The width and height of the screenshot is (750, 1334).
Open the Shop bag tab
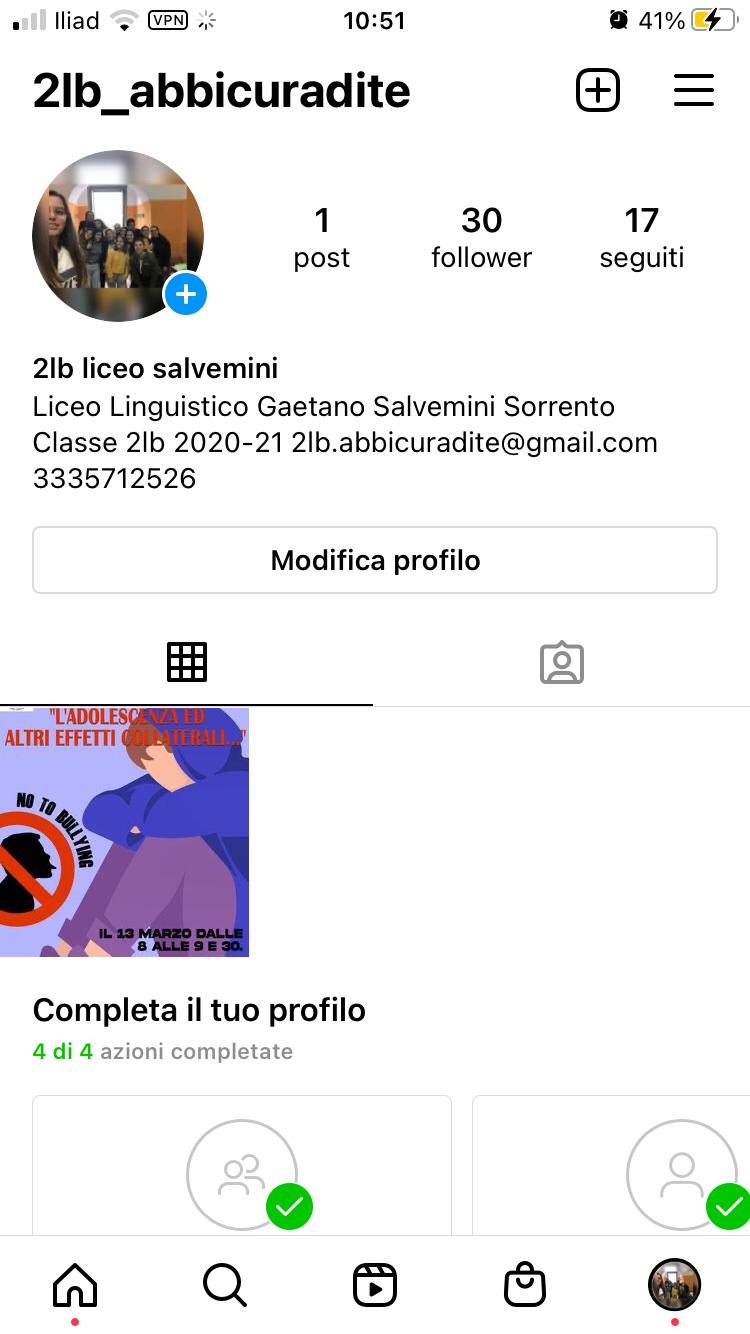(525, 1285)
